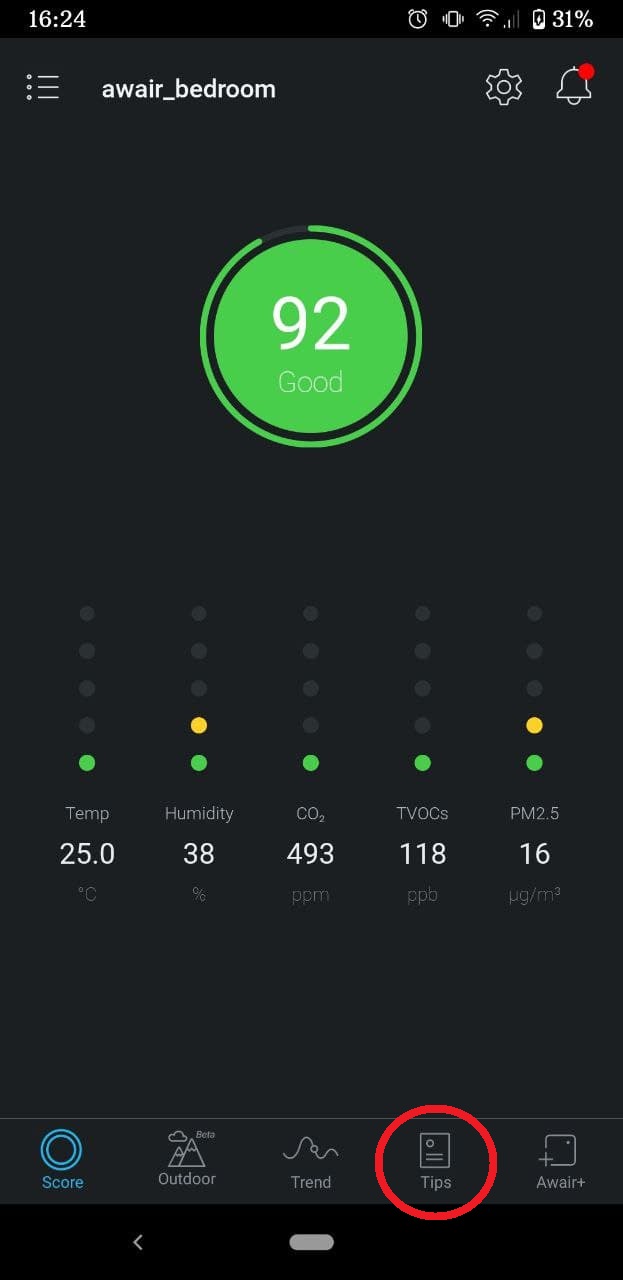Tap the 92 Good score circle
623x1280 pixels.
(x=311, y=336)
